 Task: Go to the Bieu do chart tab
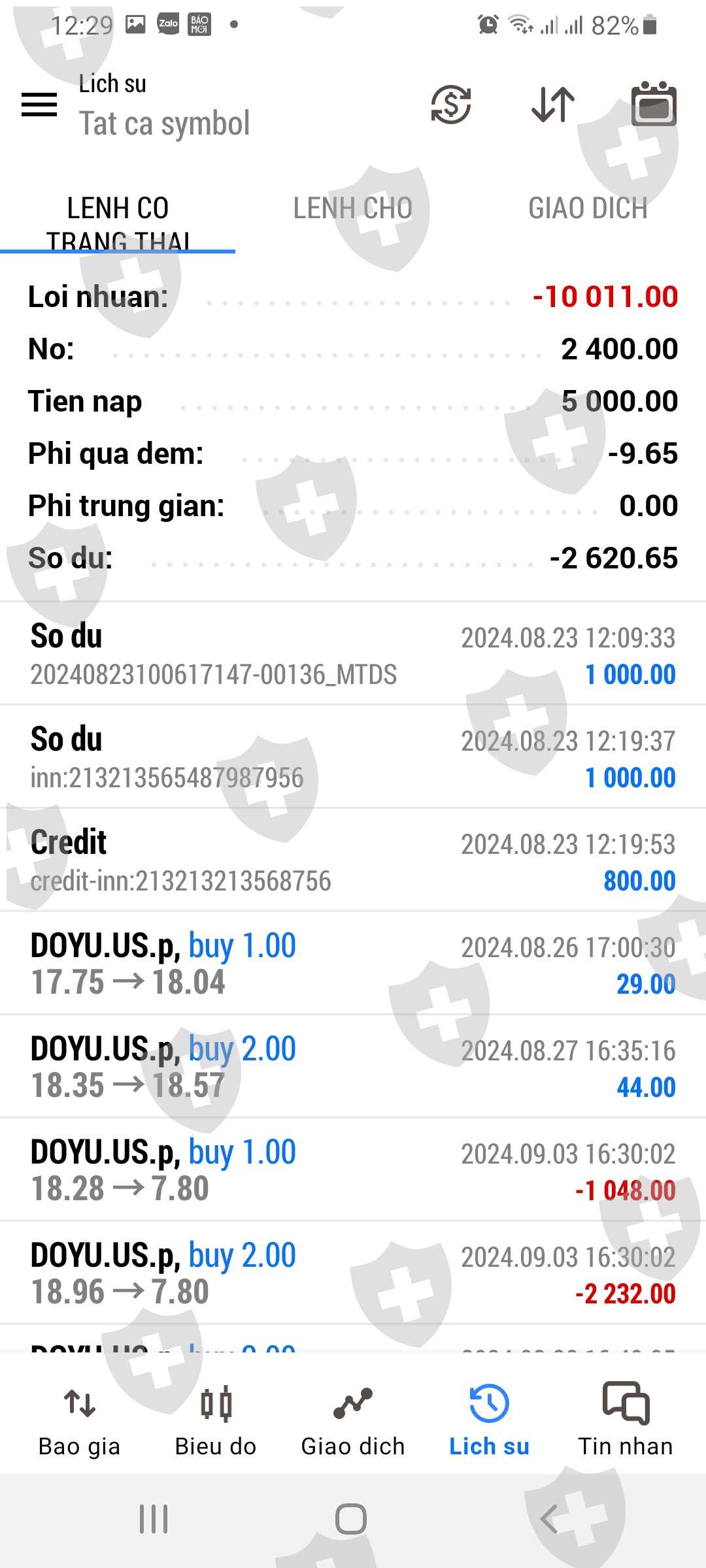tap(216, 1418)
